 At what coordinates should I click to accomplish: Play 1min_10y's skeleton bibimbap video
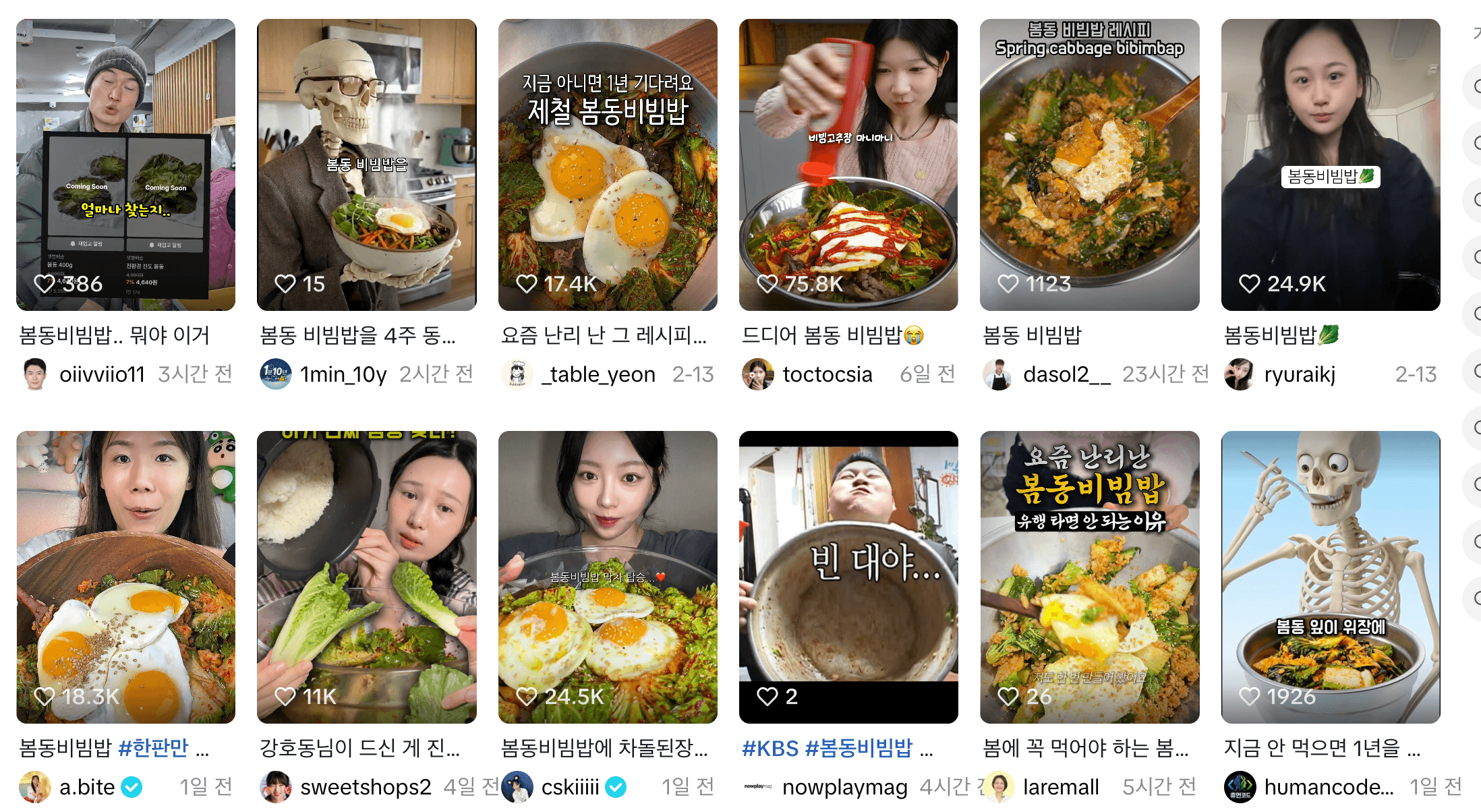[366, 165]
